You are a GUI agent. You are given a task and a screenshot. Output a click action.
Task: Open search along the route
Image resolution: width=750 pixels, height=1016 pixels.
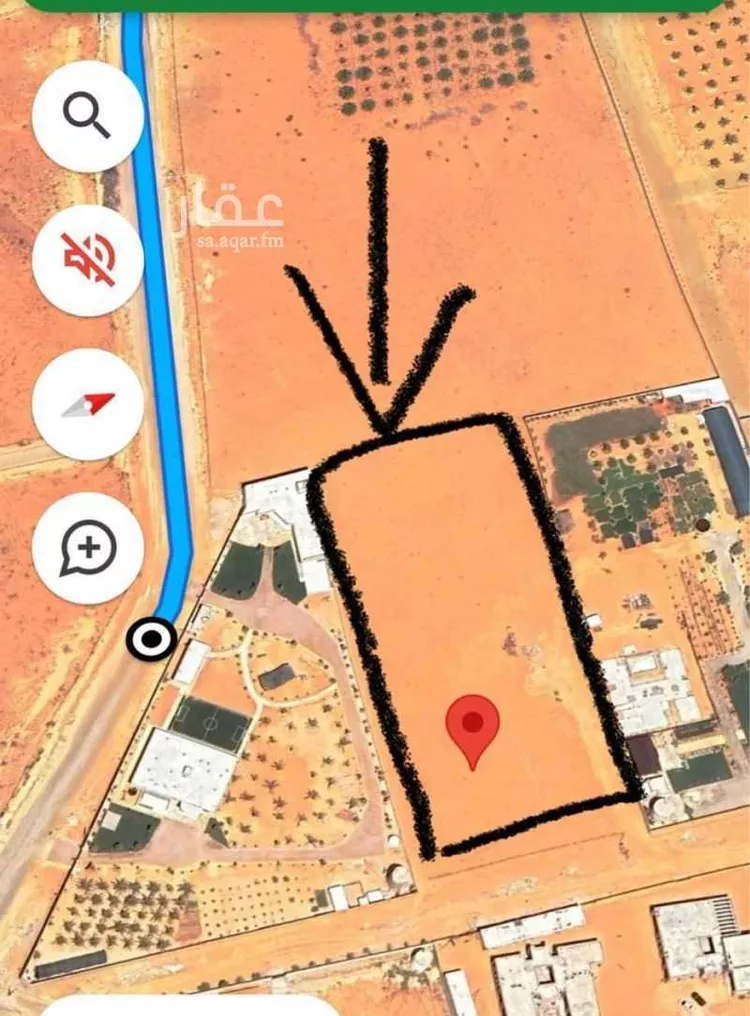pyautogui.click(x=88, y=117)
